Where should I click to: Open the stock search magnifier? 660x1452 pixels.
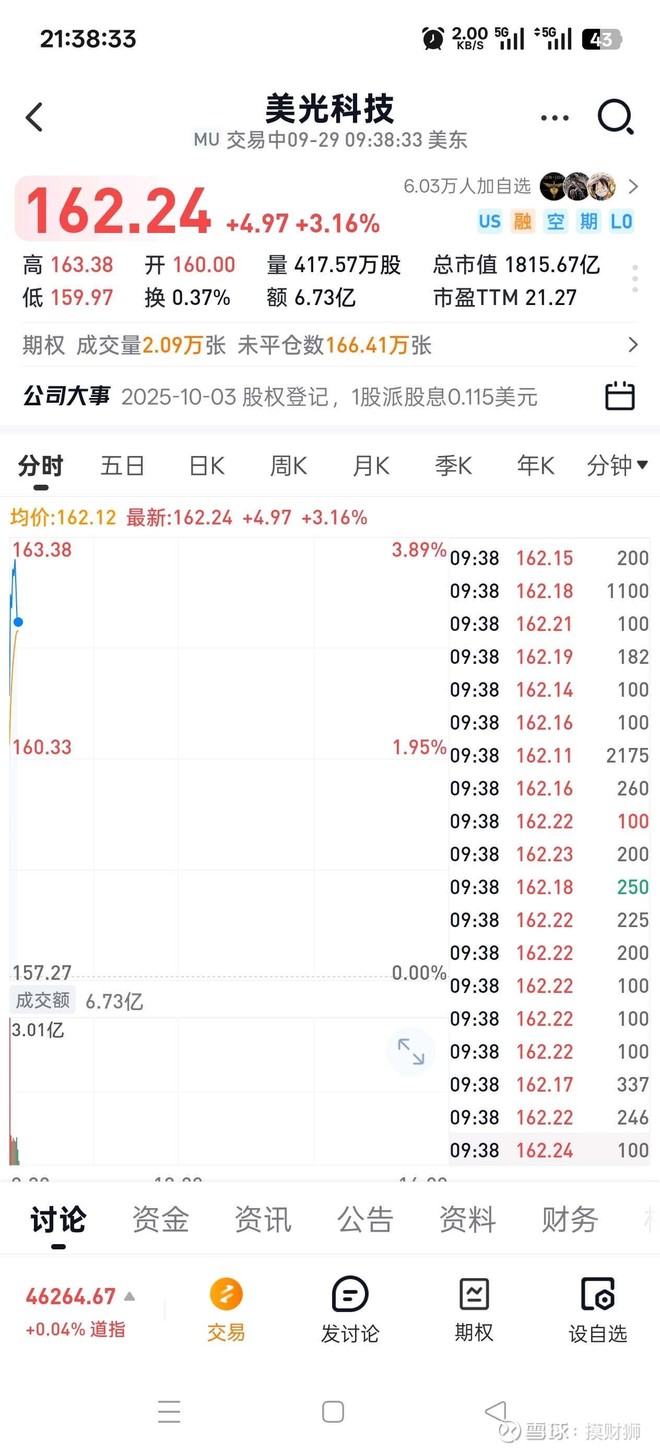pyautogui.click(x=615, y=118)
